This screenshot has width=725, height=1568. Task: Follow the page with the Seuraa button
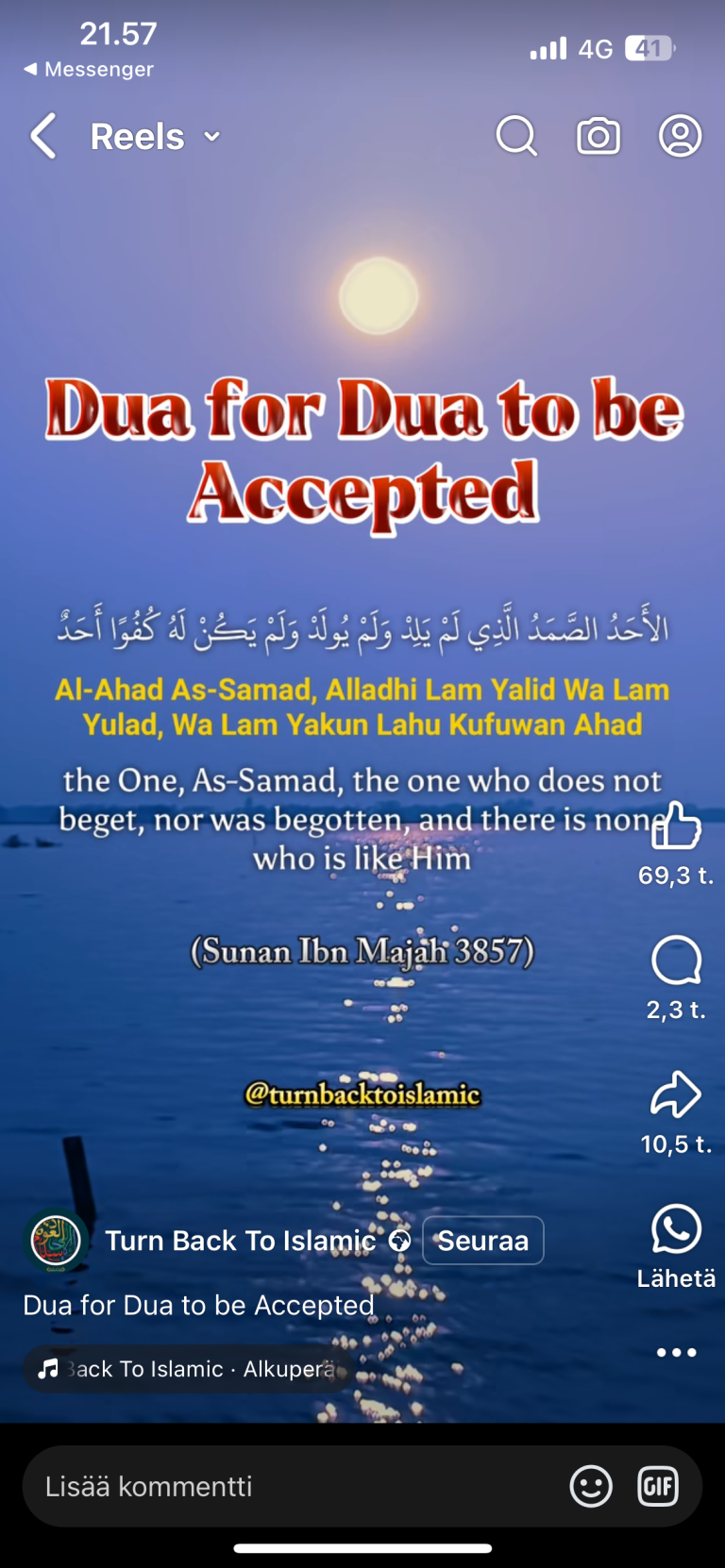[482, 1241]
